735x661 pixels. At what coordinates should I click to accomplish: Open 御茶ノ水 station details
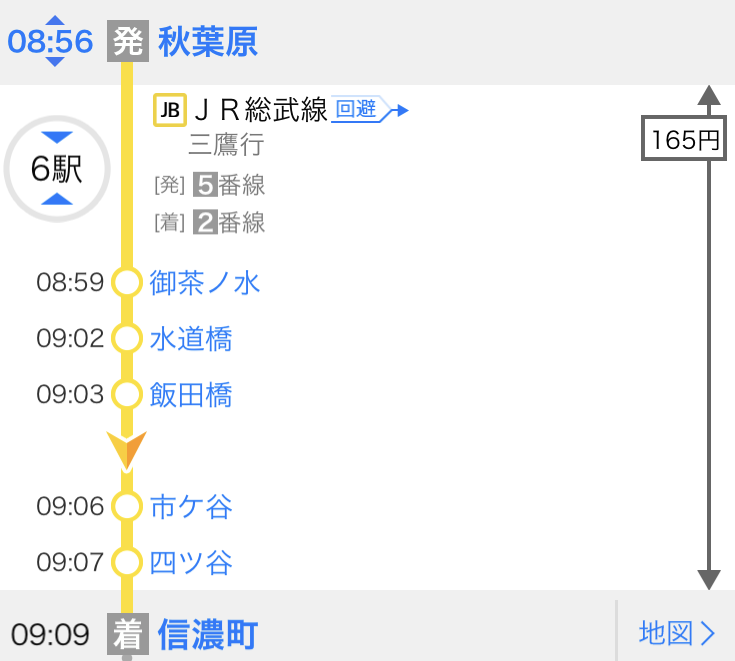tap(204, 283)
